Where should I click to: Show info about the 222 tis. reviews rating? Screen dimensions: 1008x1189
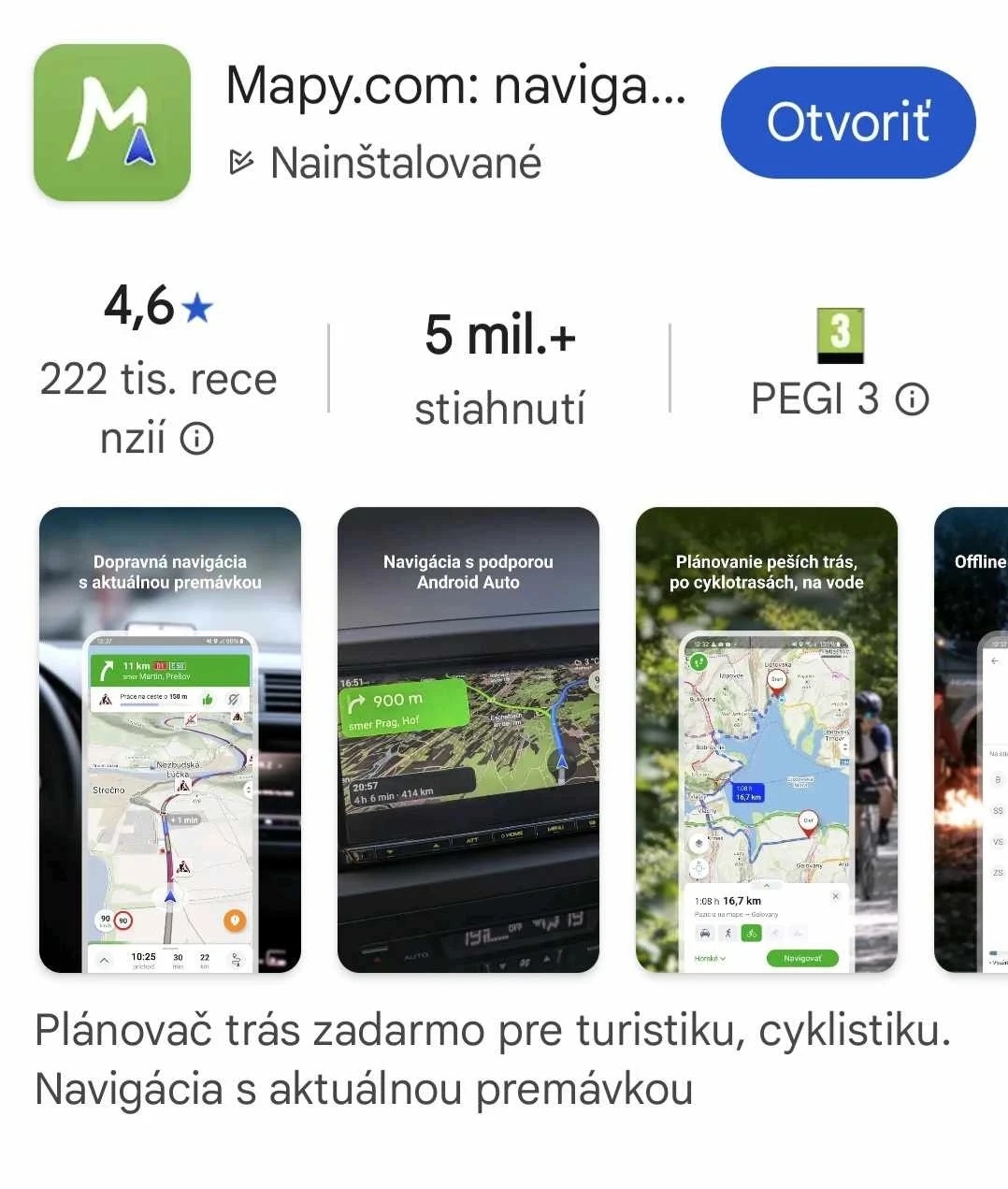coord(197,438)
